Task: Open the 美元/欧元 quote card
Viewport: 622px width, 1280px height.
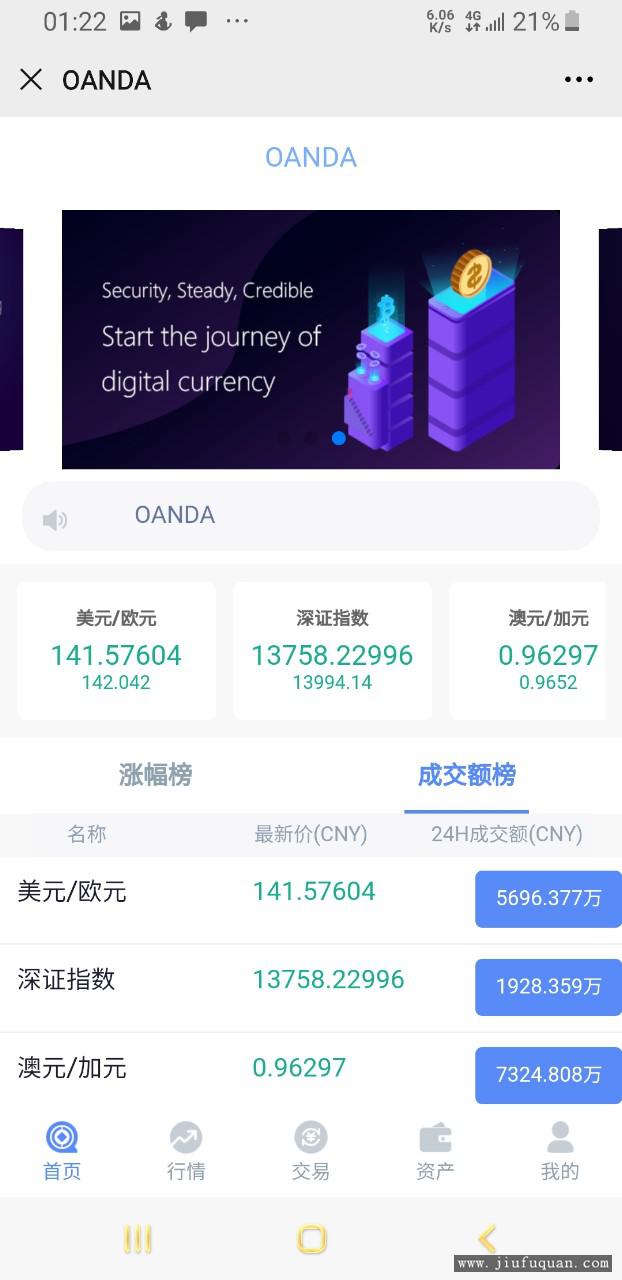Action: coord(116,651)
